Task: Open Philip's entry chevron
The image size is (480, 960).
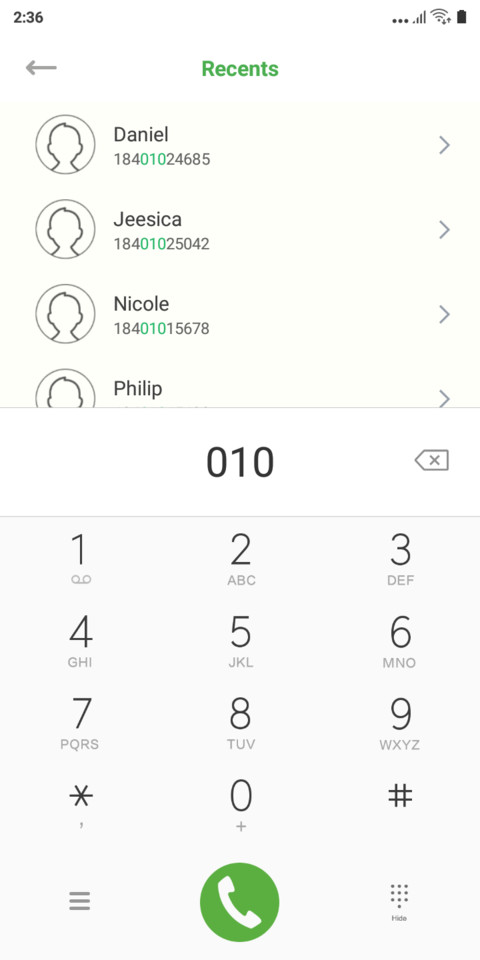Action: point(444,399)
